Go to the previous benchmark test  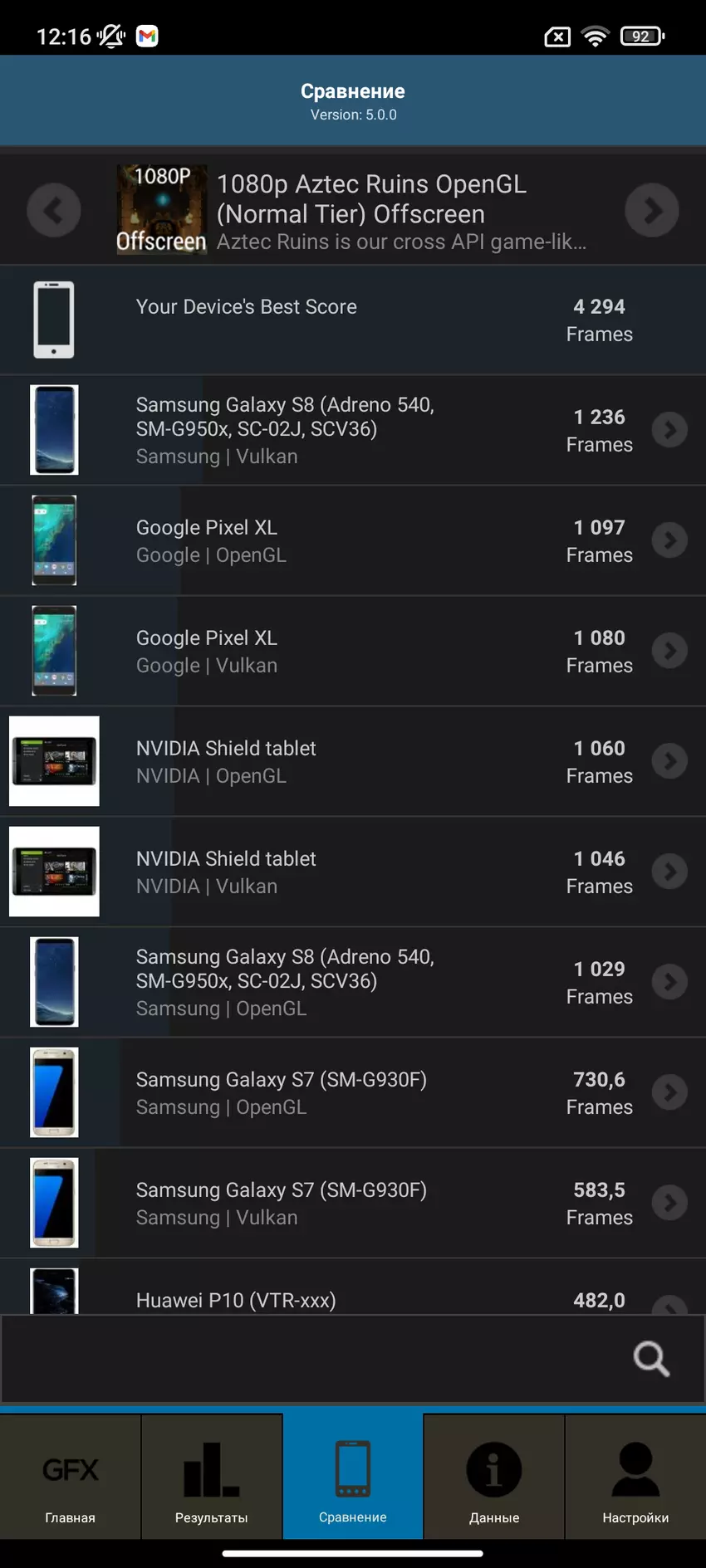(54, 210)
